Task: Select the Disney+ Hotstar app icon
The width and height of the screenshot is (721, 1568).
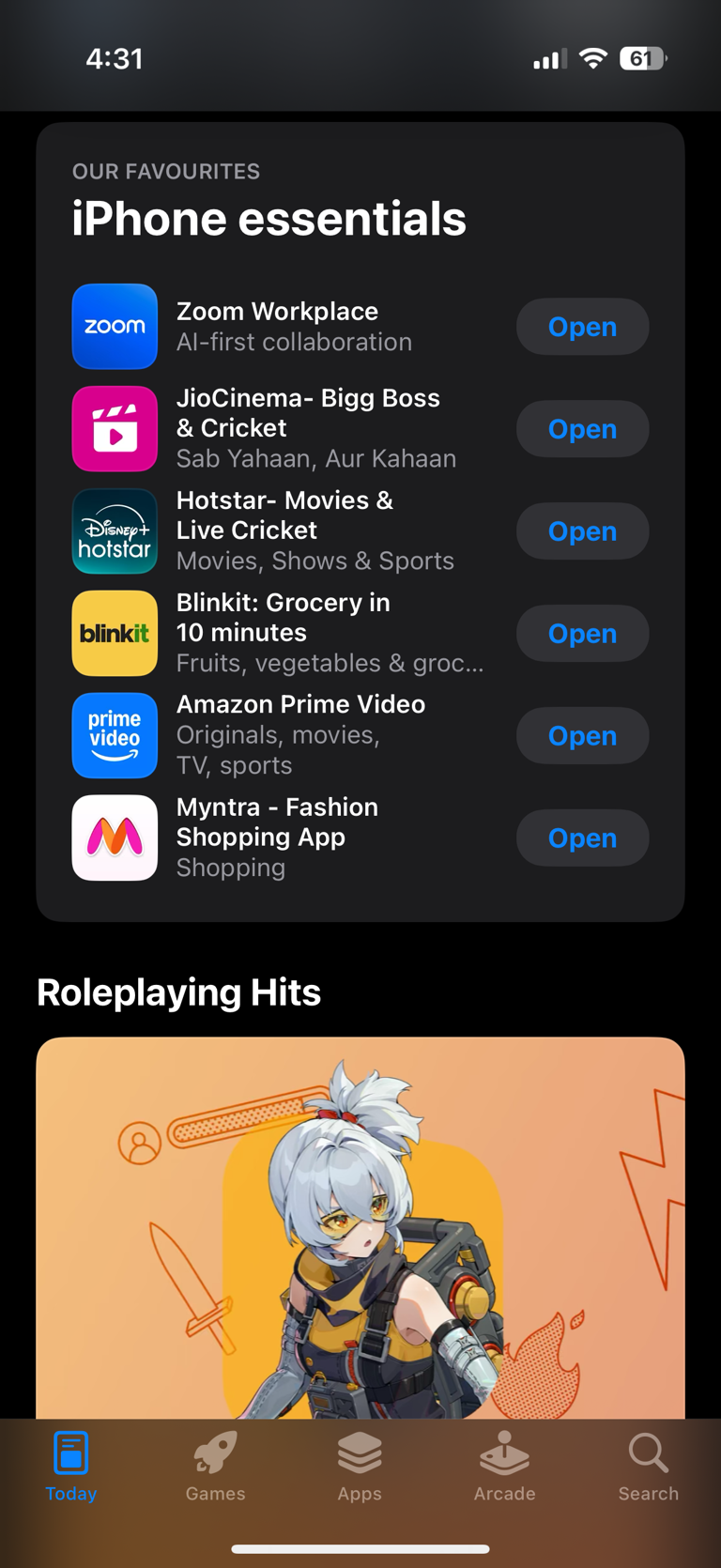Action: coord(115,530)
